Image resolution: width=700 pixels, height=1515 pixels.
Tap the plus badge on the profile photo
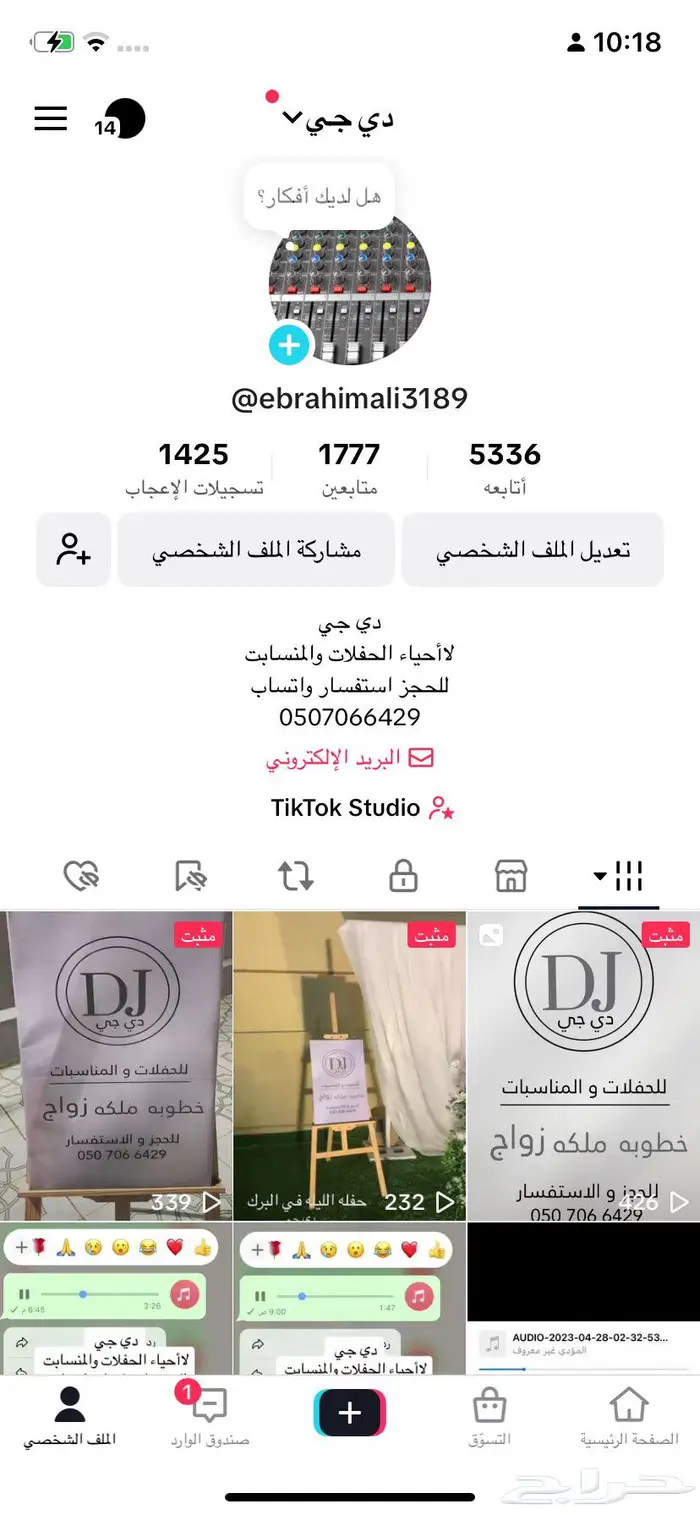[x=289, y=345]
